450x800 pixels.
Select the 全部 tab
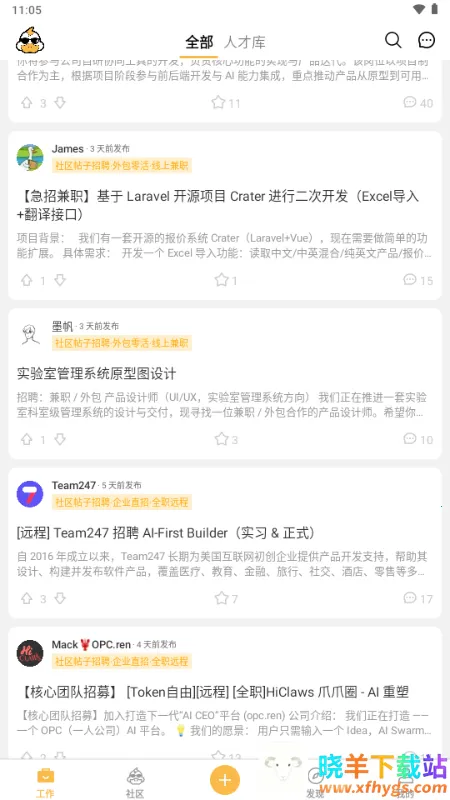[x=199, y=42]
